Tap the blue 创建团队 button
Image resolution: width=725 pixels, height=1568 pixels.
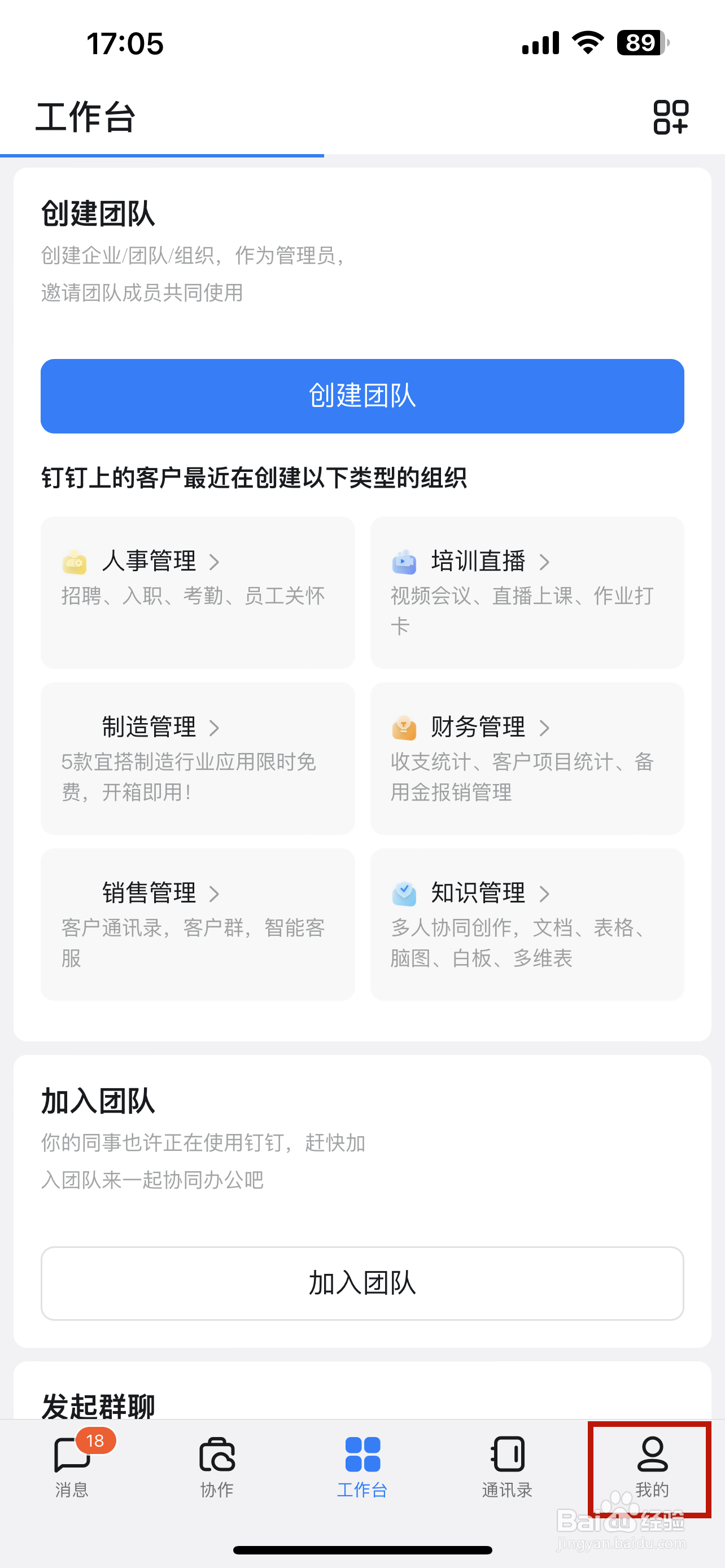tap(362, 396)
